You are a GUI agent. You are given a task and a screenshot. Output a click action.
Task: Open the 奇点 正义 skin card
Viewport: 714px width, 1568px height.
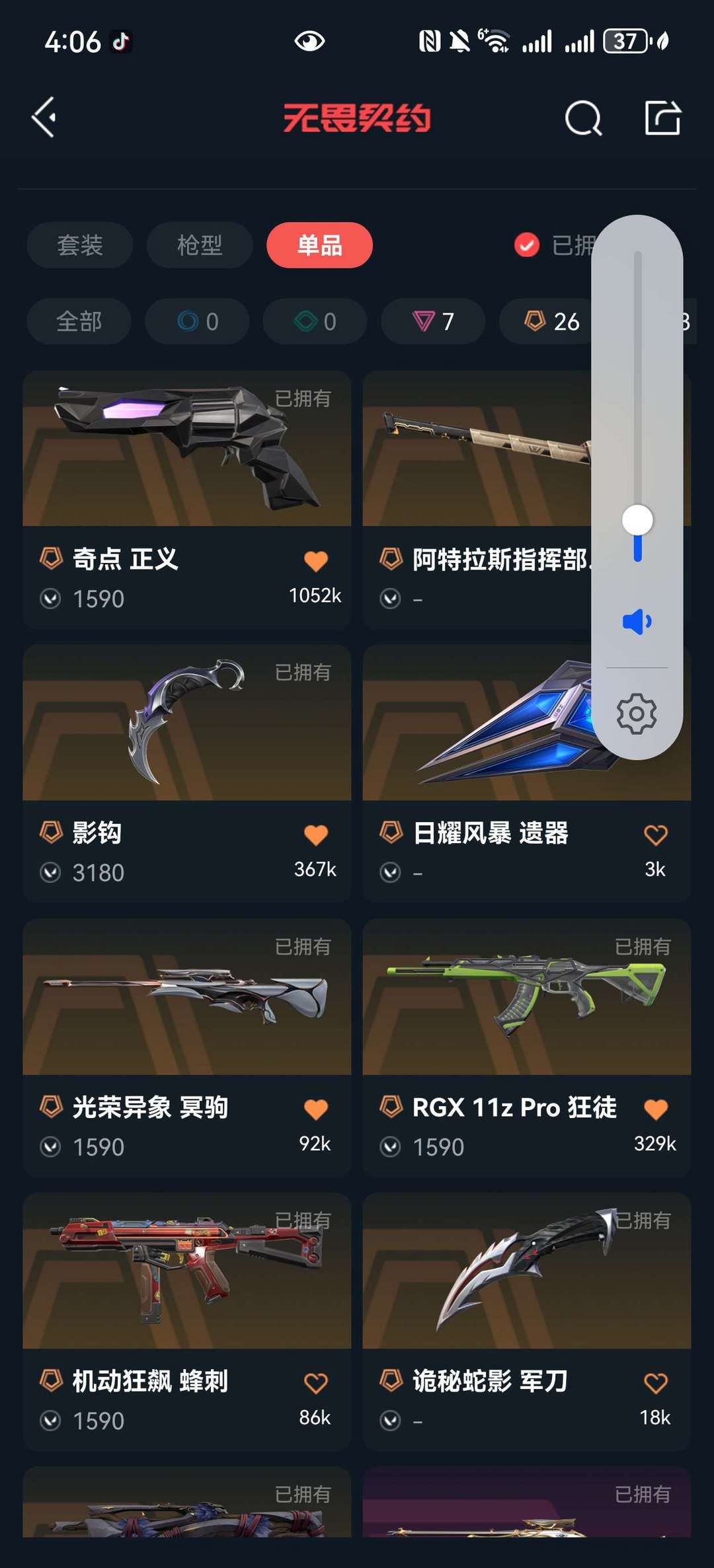[186, 463]
